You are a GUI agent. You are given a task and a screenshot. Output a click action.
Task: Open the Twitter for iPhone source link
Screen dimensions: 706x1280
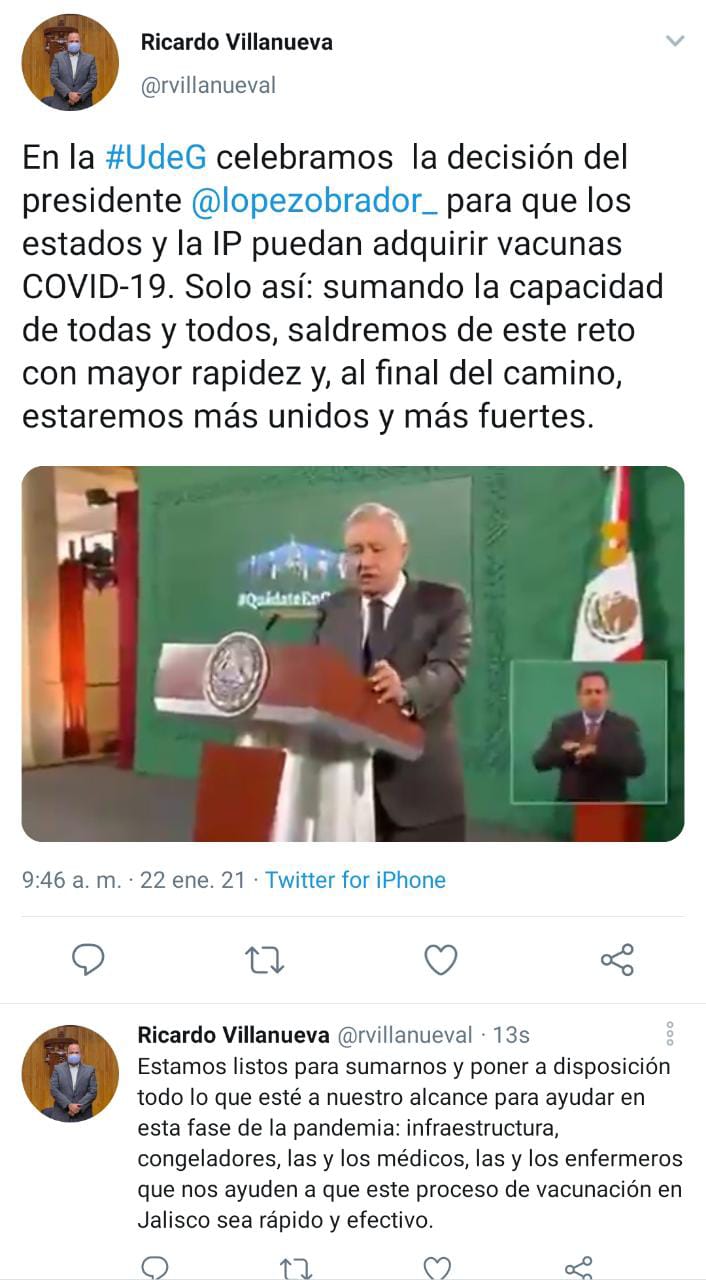[355, 880]
